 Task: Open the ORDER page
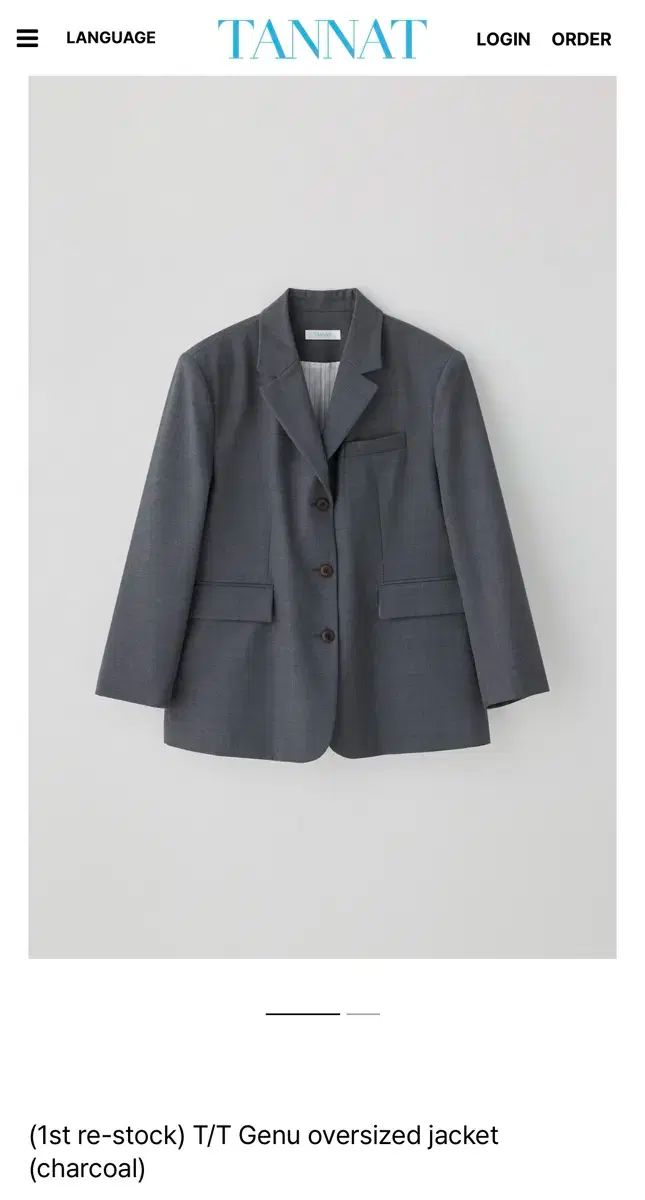click(581, 39)
